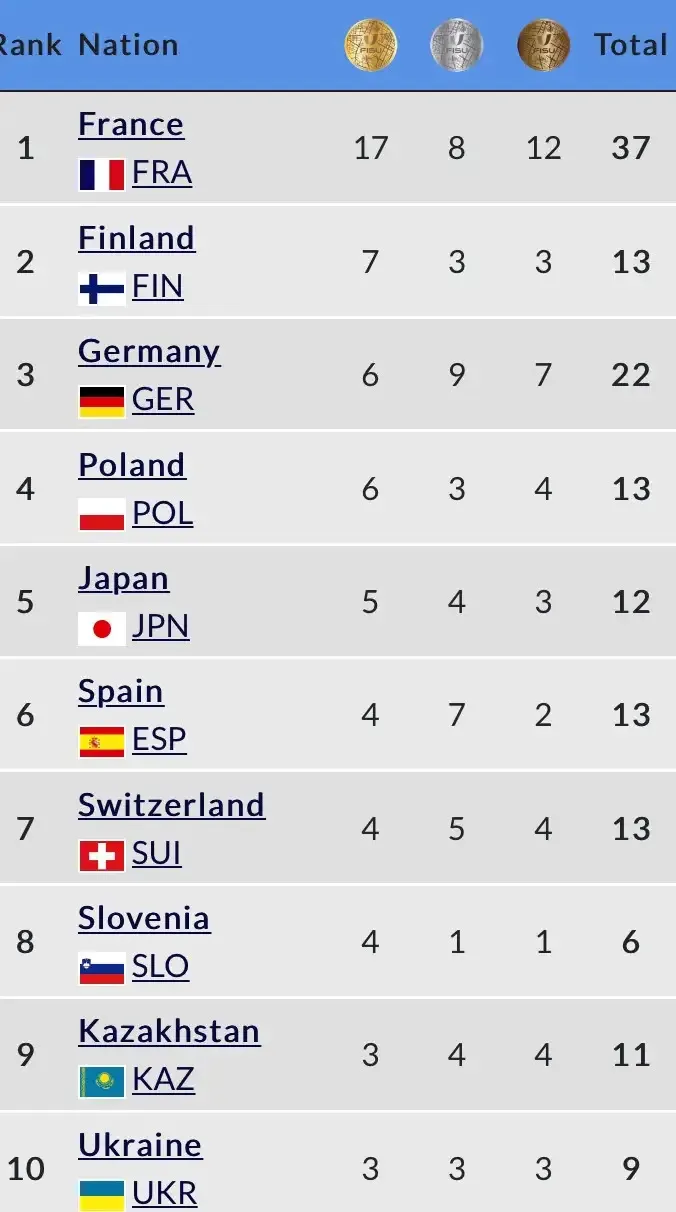Open the FRA country code link

click(162, 173)
